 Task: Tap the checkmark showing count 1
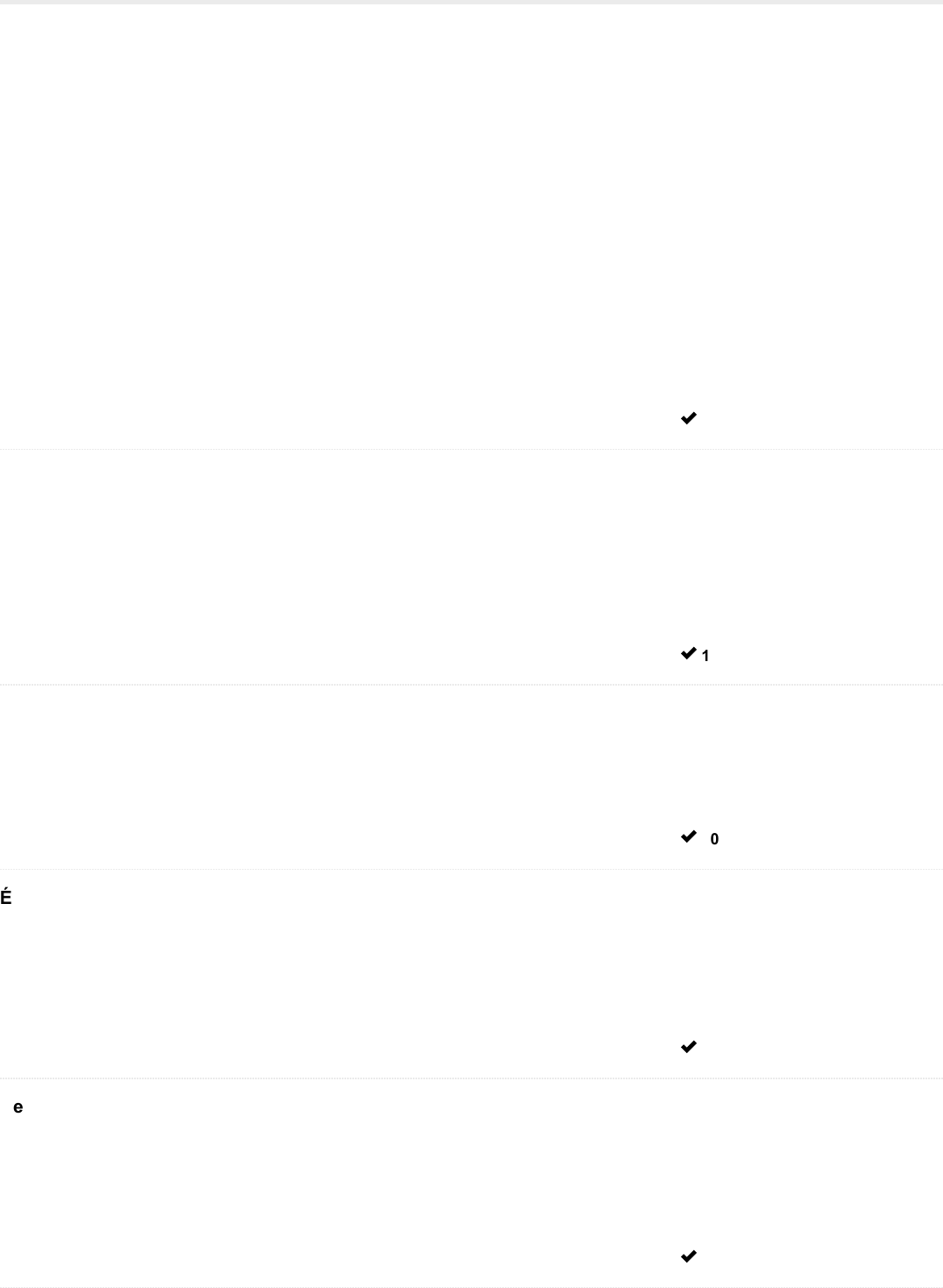689,654
